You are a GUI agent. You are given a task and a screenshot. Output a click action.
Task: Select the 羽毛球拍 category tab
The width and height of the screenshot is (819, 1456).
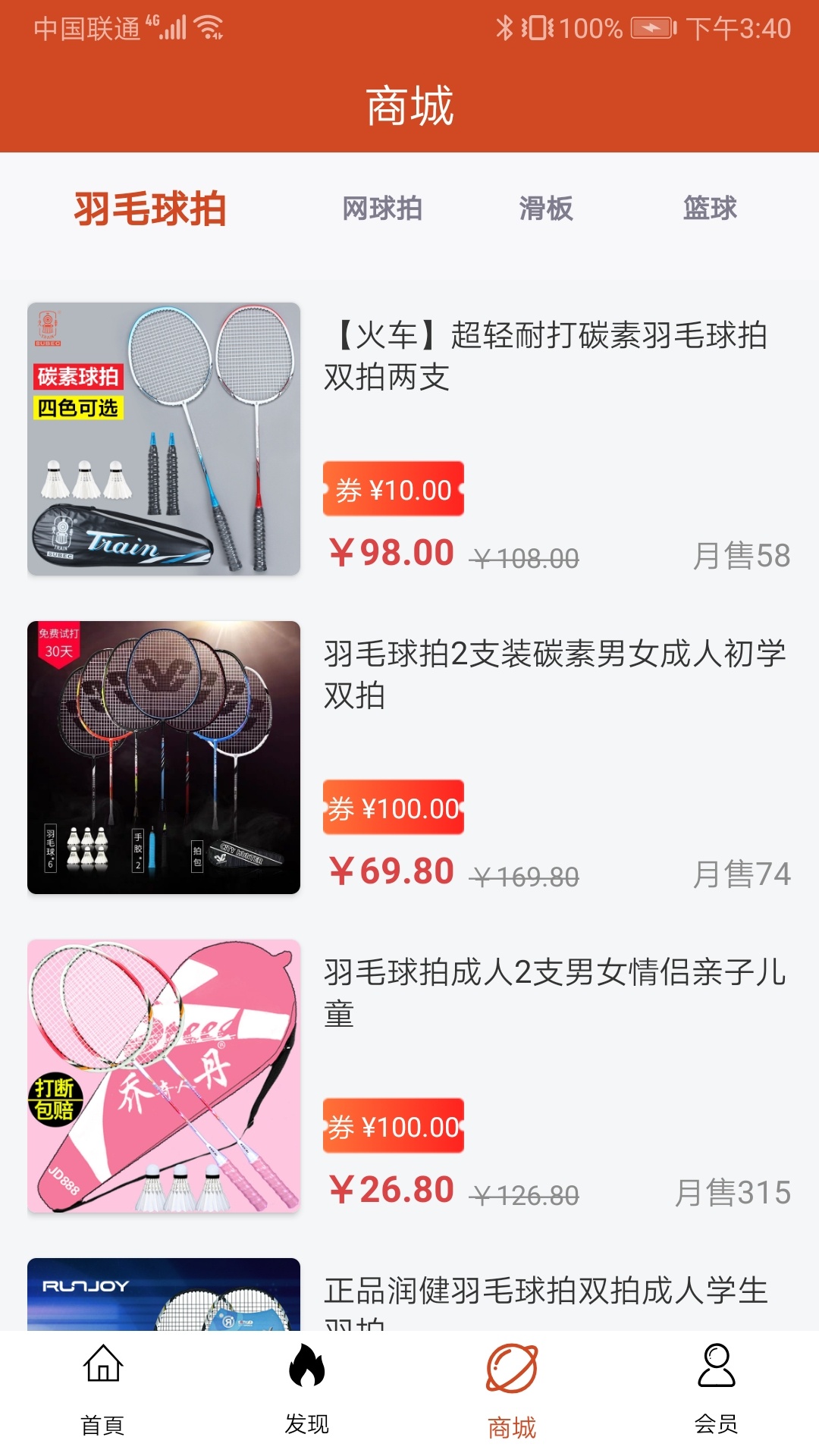pos(150,209)
